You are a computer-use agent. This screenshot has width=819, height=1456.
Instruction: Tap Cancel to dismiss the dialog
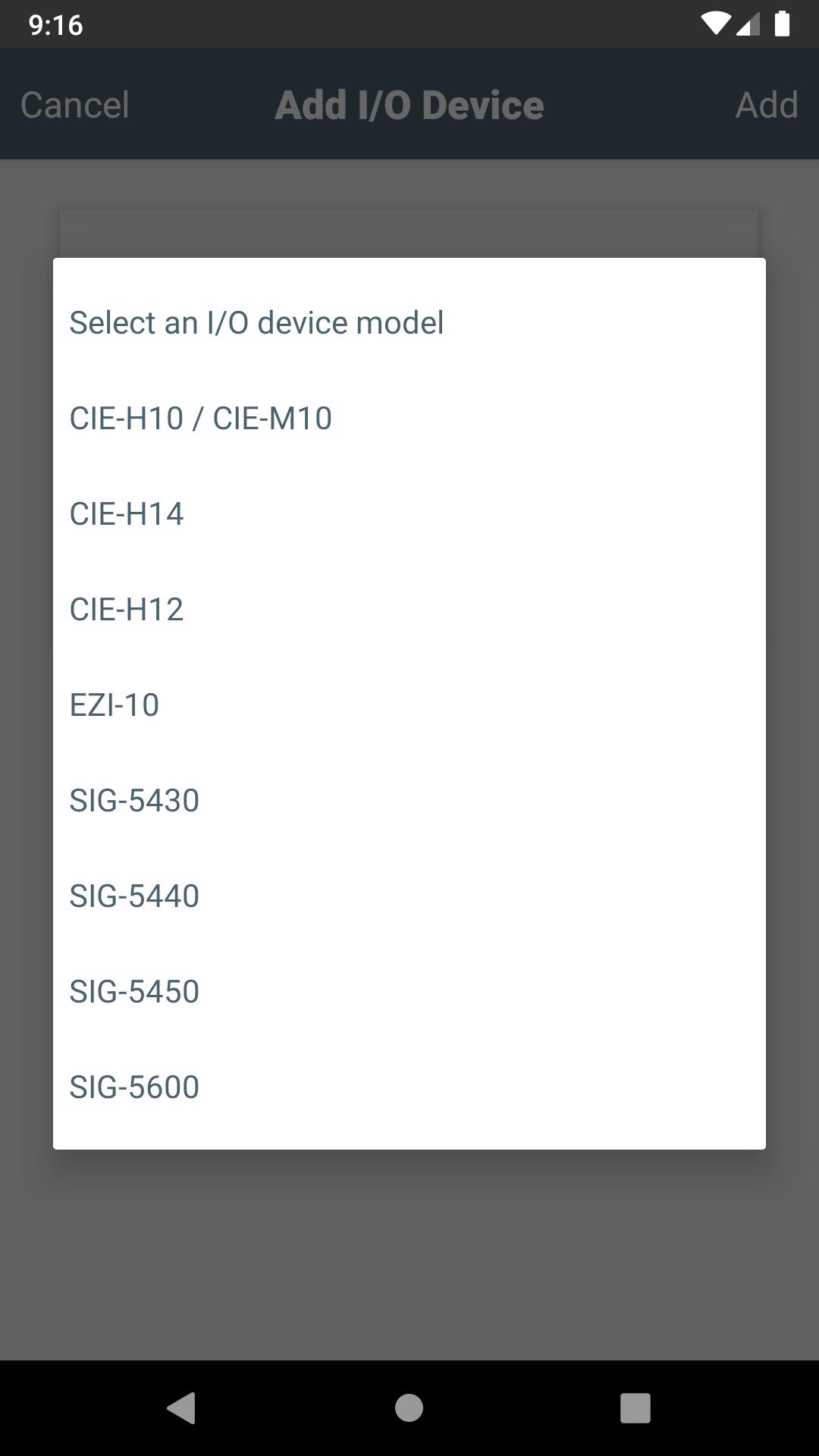coord(74,104)
